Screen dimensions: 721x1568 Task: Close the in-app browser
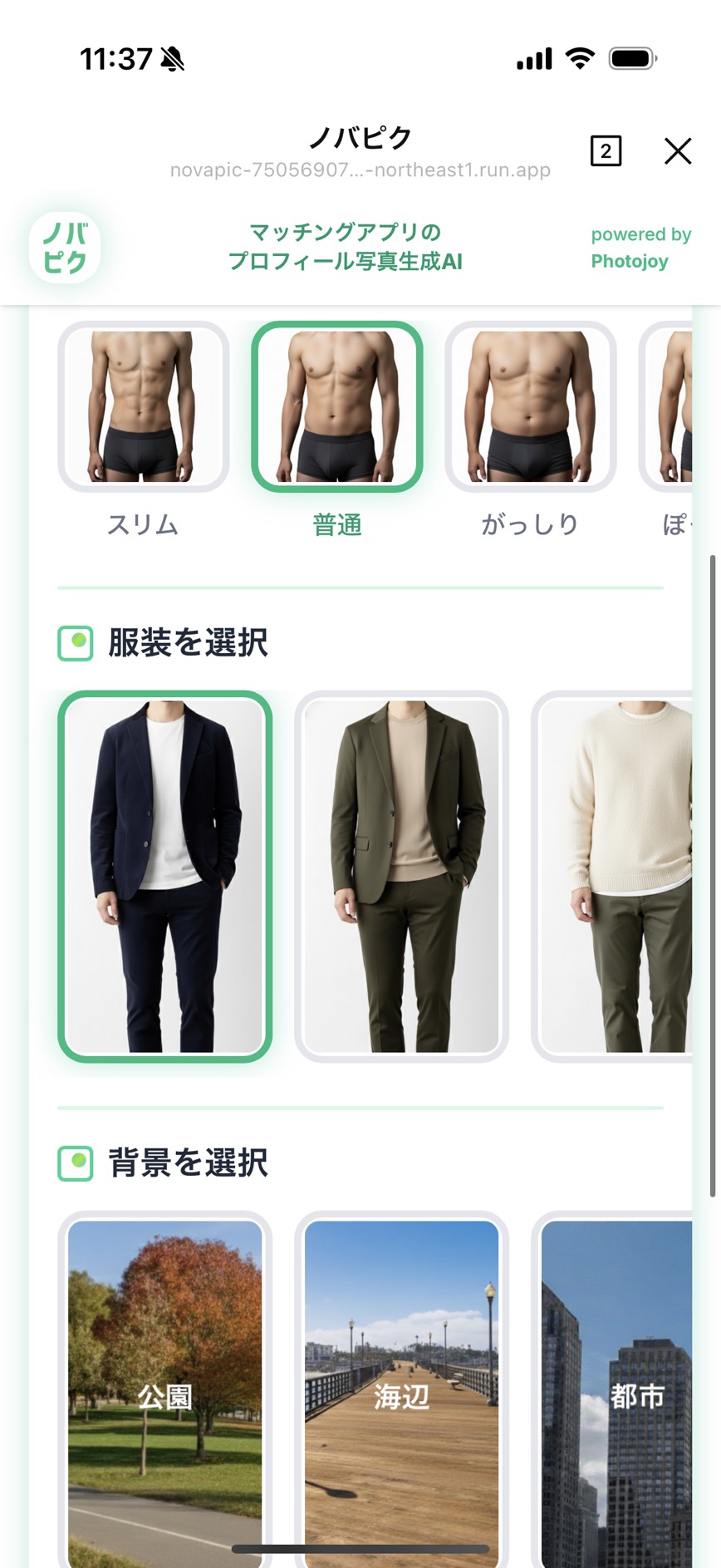(x=678, y=151)
